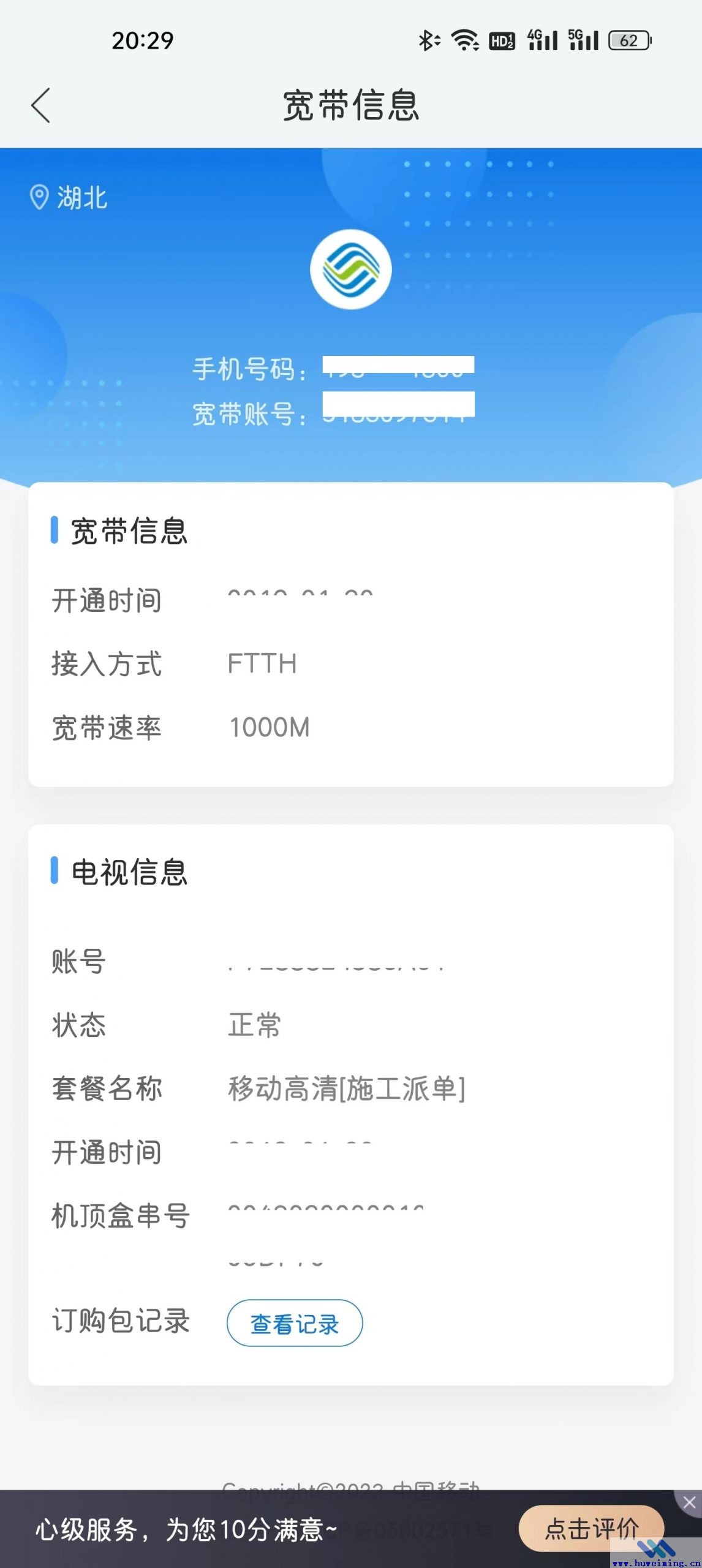Viewport: 702px width, 1568px height.
Task: Tap 查看记录 to view purchase records
Action: (295, 1324)
